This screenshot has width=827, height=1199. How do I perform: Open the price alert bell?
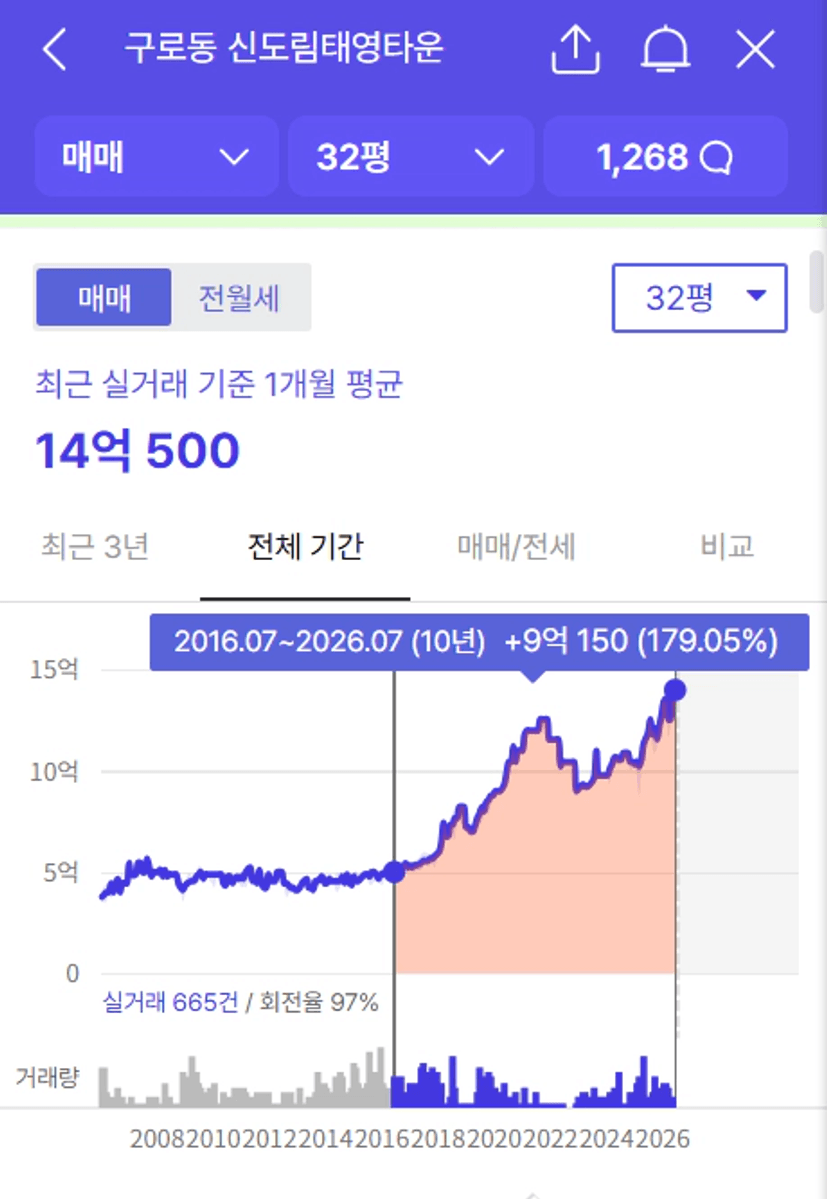[665, 50]
